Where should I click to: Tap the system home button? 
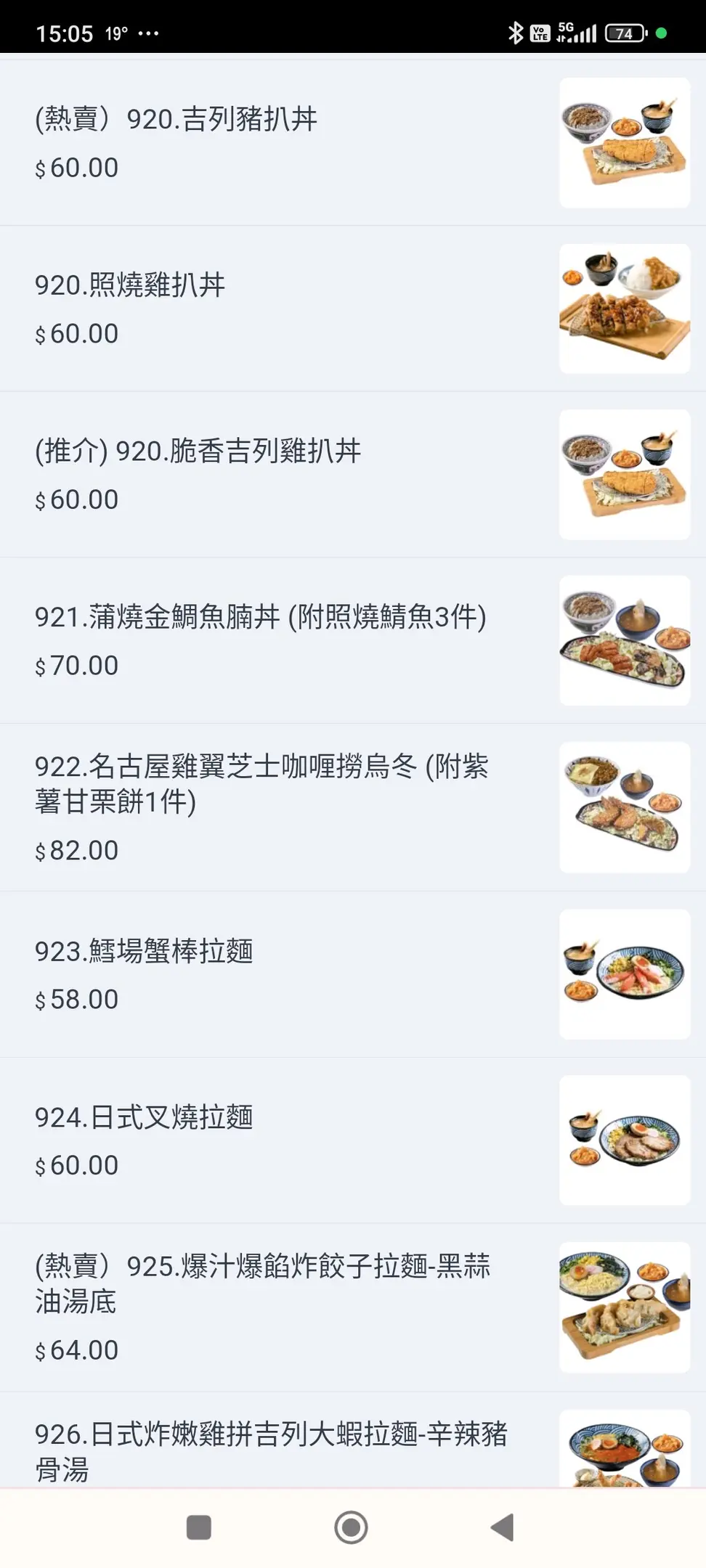pos(352,1527)
